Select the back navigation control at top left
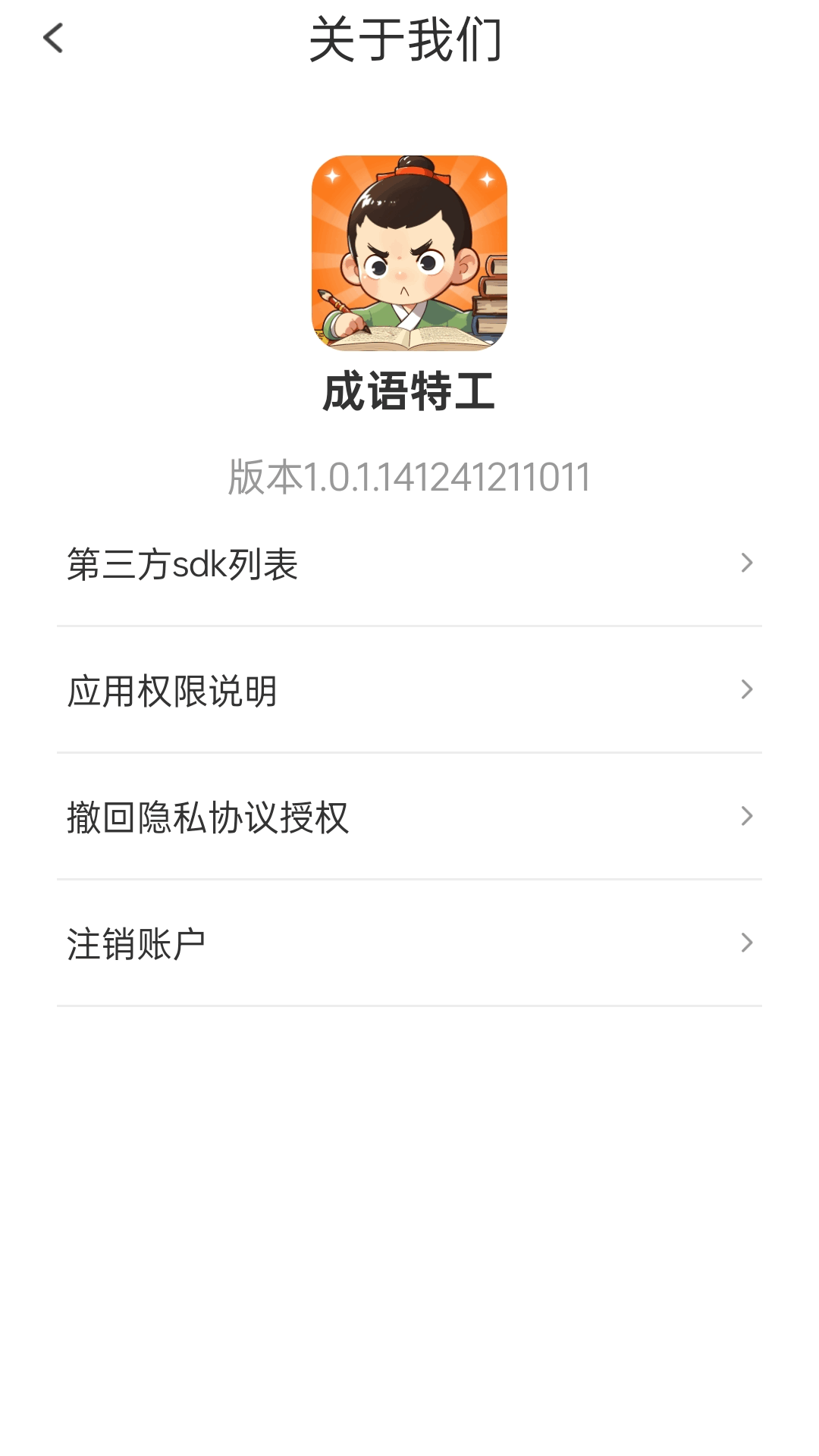Viewport: 819px width, 1456px height. point(54,39)
